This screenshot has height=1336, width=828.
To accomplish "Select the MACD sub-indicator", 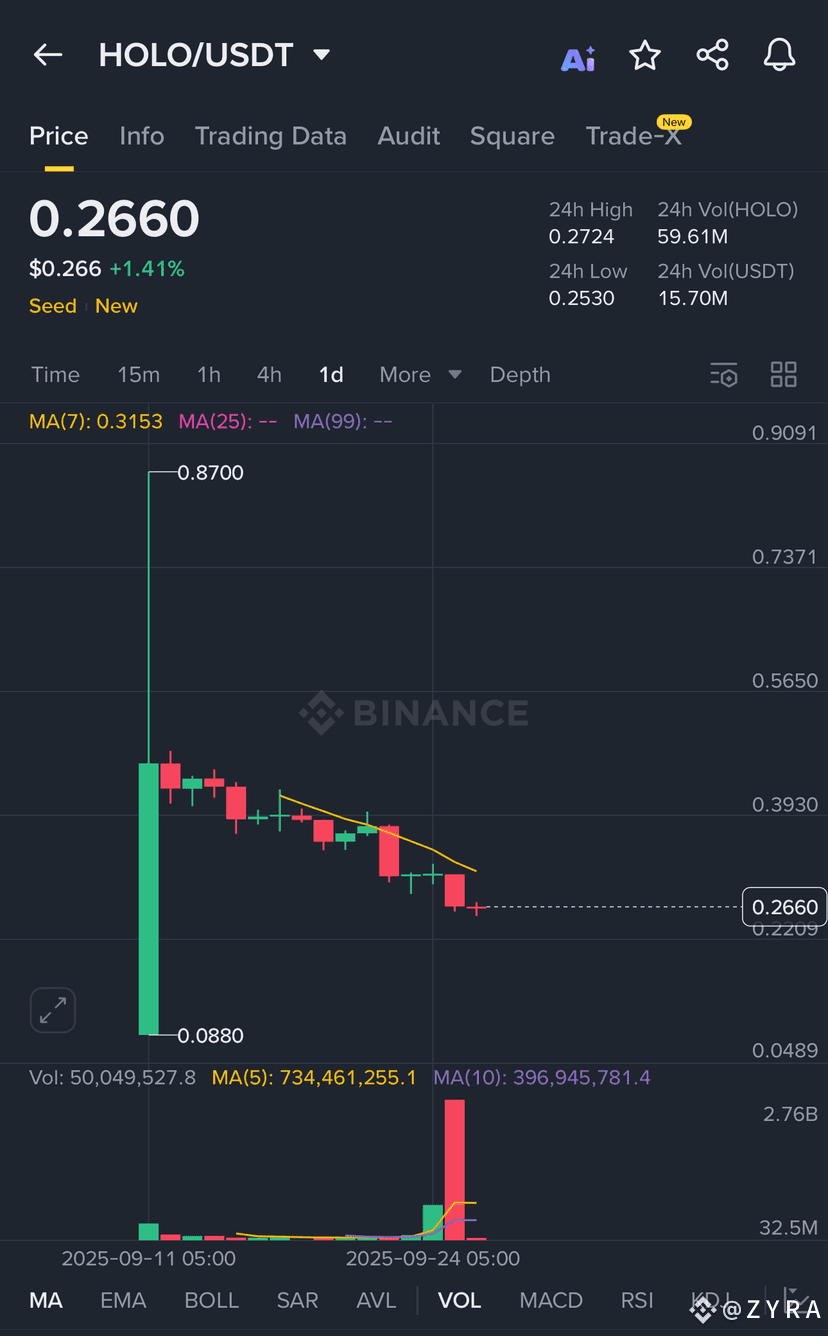I will tap(551, 1300).
